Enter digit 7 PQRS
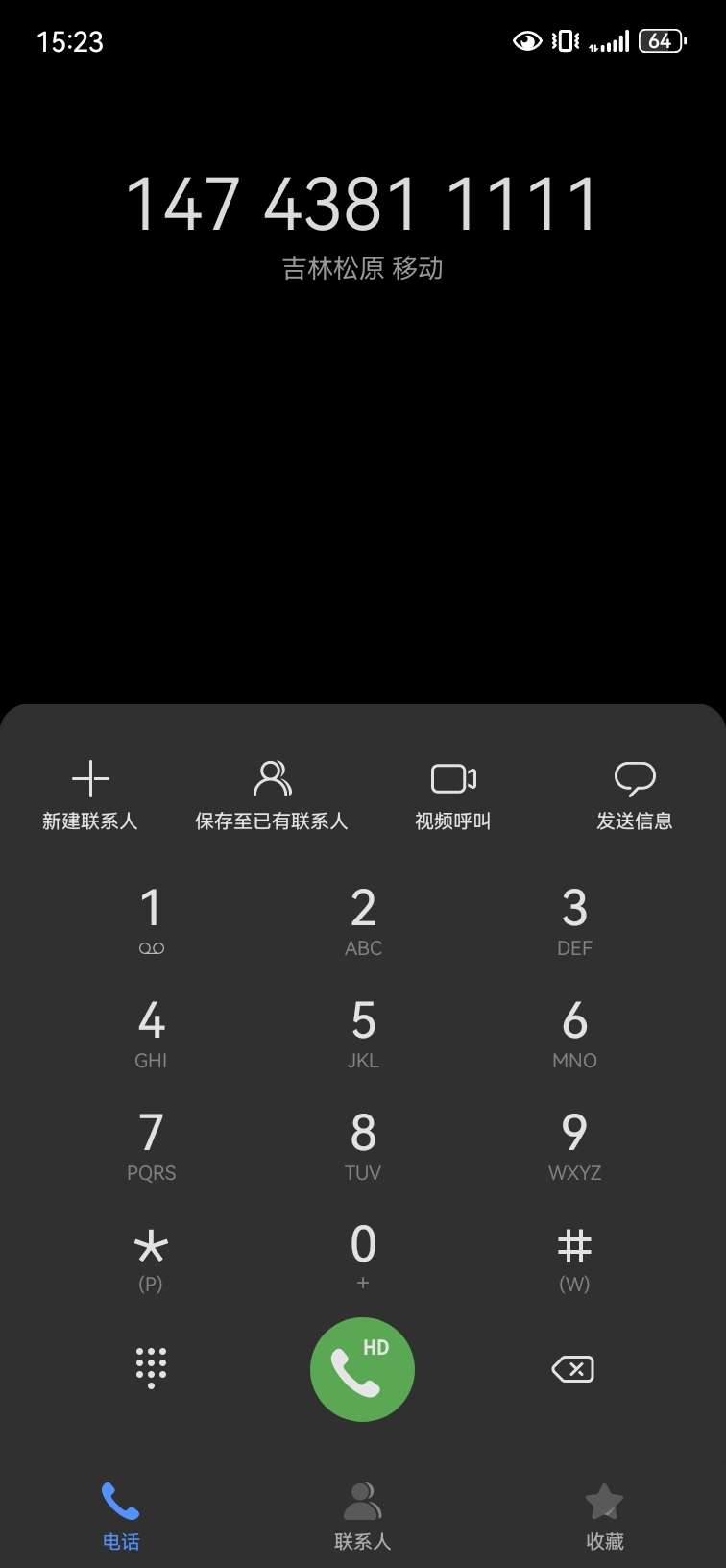This screenshot has height=1568, width=726. point(151,1145)
